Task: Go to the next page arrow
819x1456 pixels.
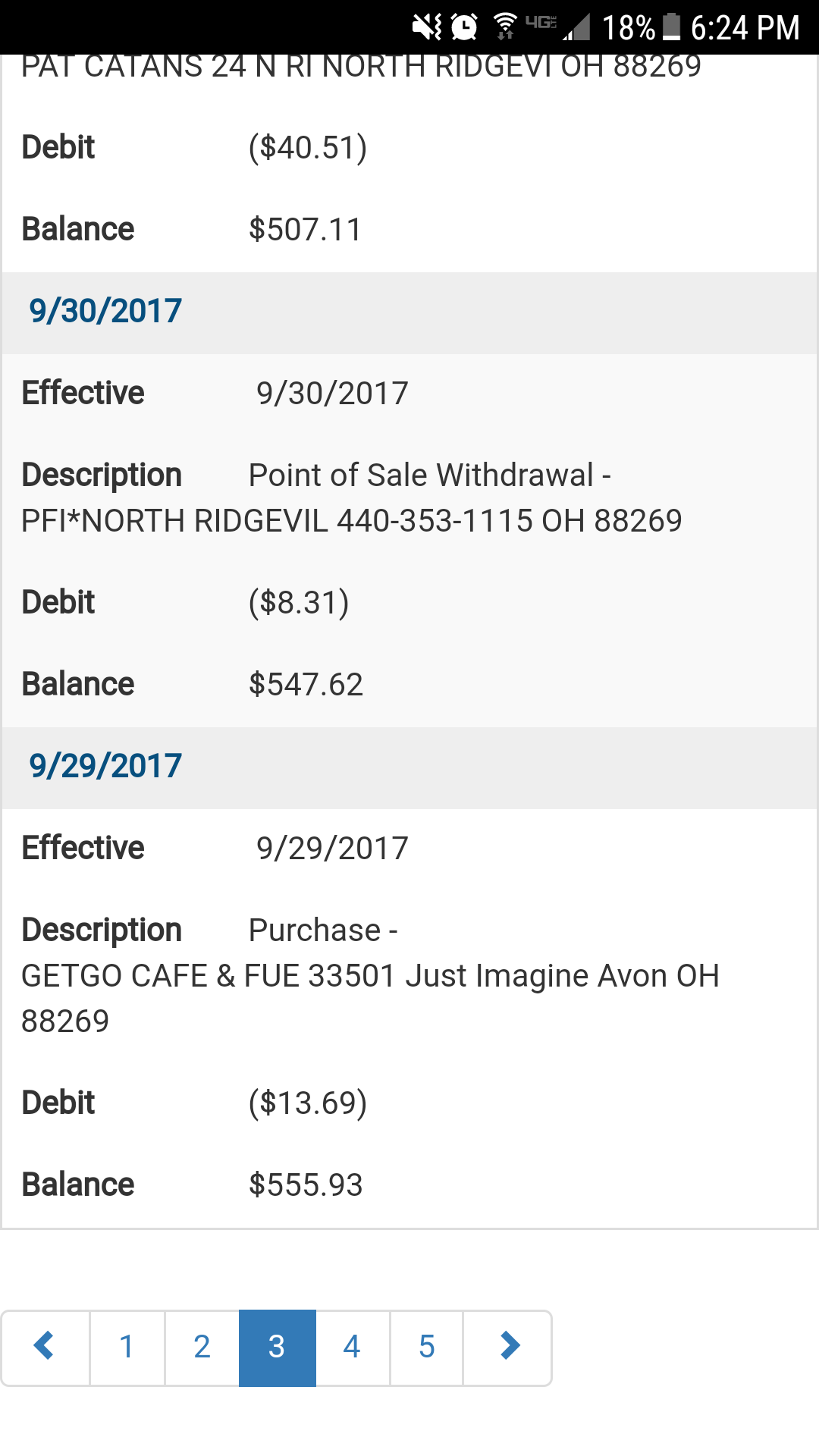Action: pyautogui.click(x=507, y=1348)
